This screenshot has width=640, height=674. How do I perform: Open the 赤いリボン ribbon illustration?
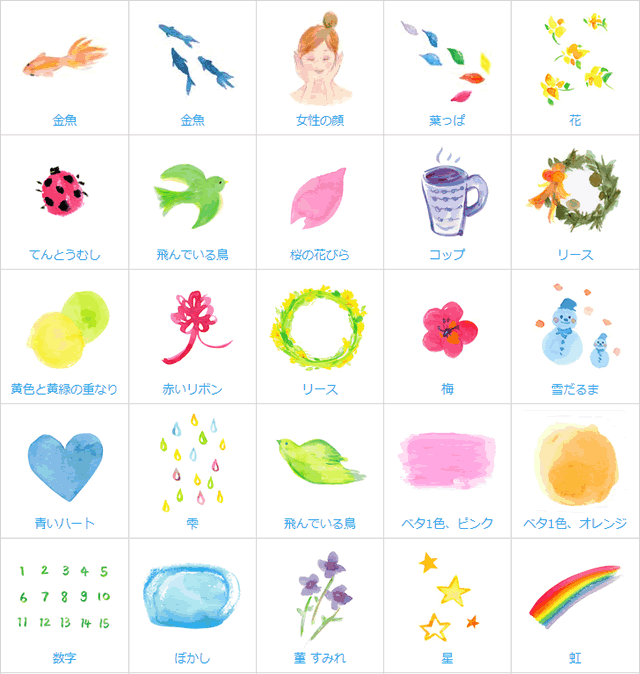pos(192,328)
